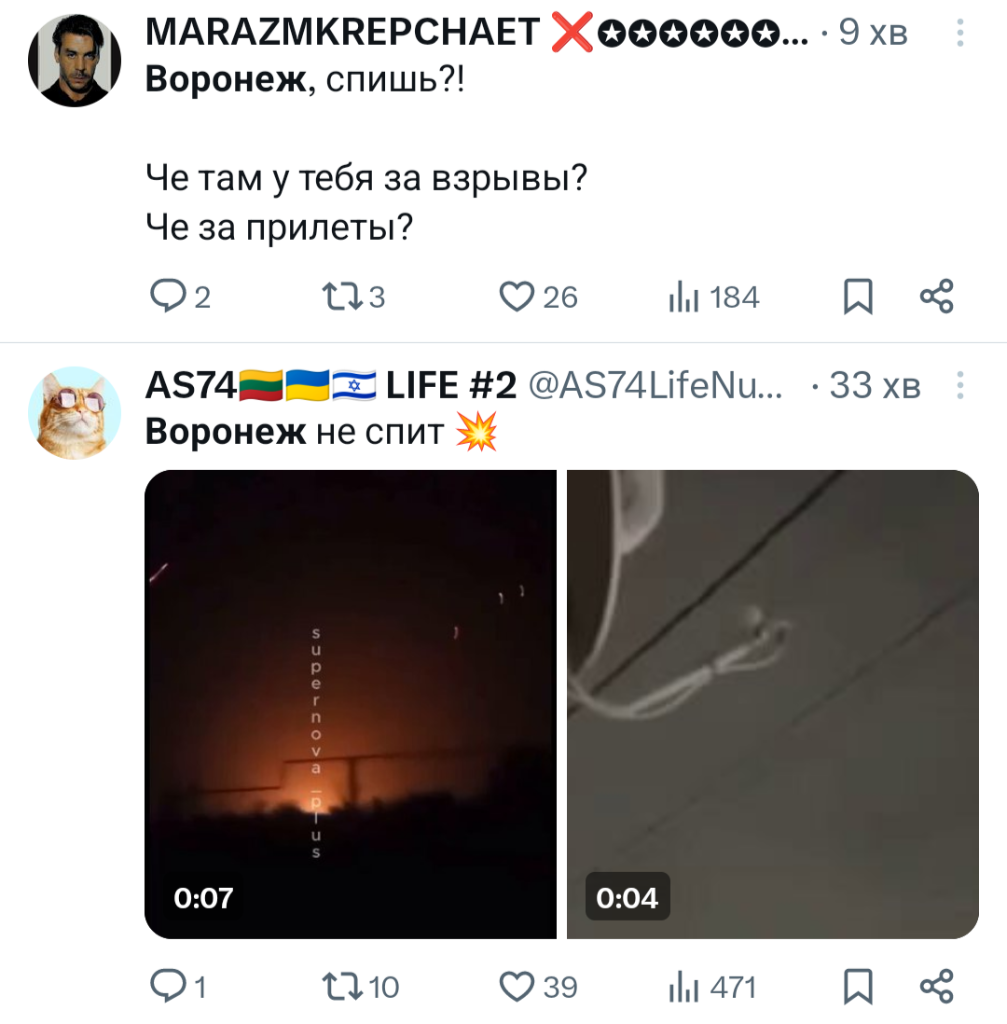The height and width of the screenshot is (1024, 1007).
Task: View analytics for MARAZMKREPCHAET's post
Action: coord(681,296)
